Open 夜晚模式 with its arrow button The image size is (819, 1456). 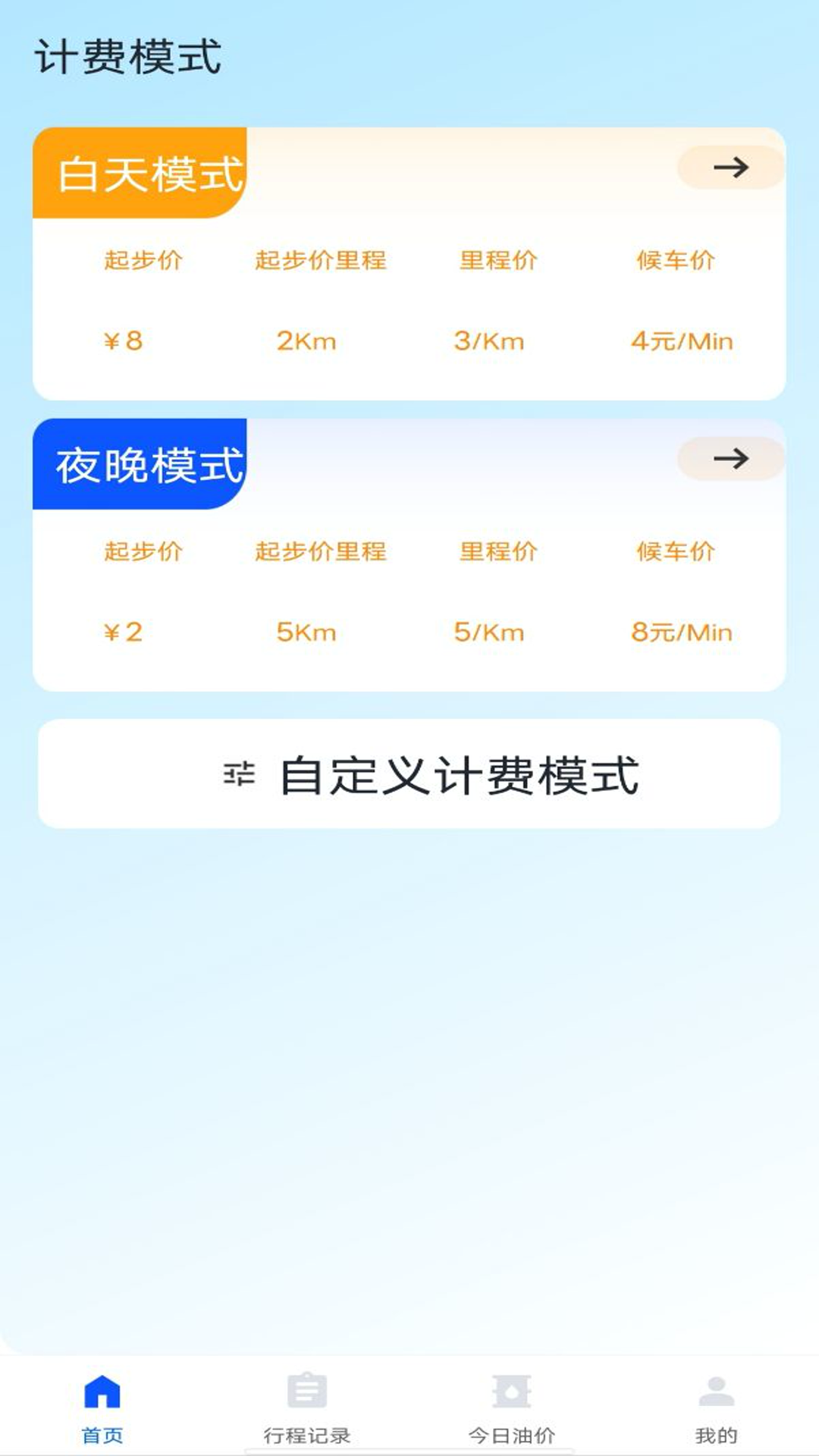(730, 459)
